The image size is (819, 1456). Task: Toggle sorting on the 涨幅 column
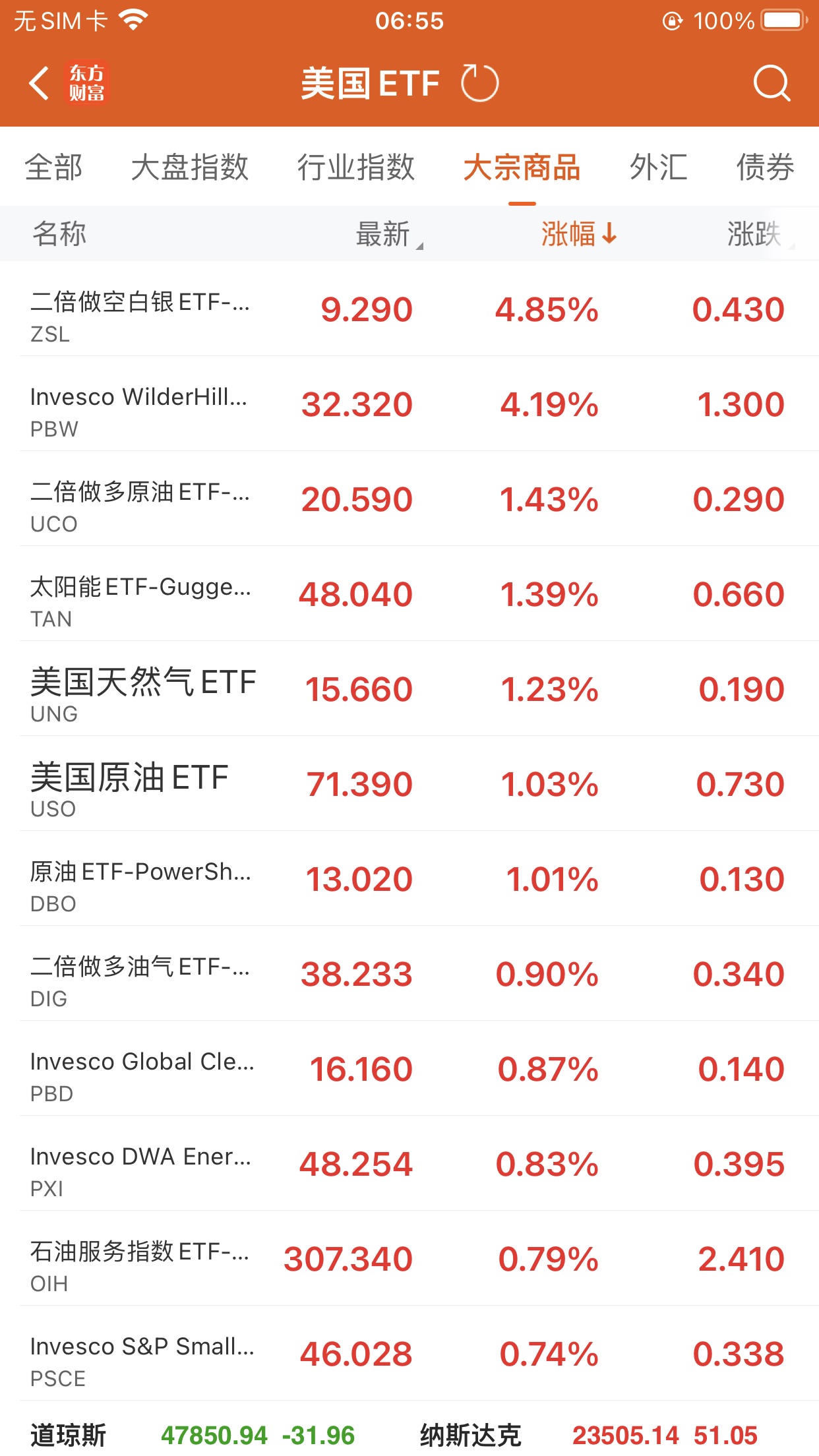point(578,234)
